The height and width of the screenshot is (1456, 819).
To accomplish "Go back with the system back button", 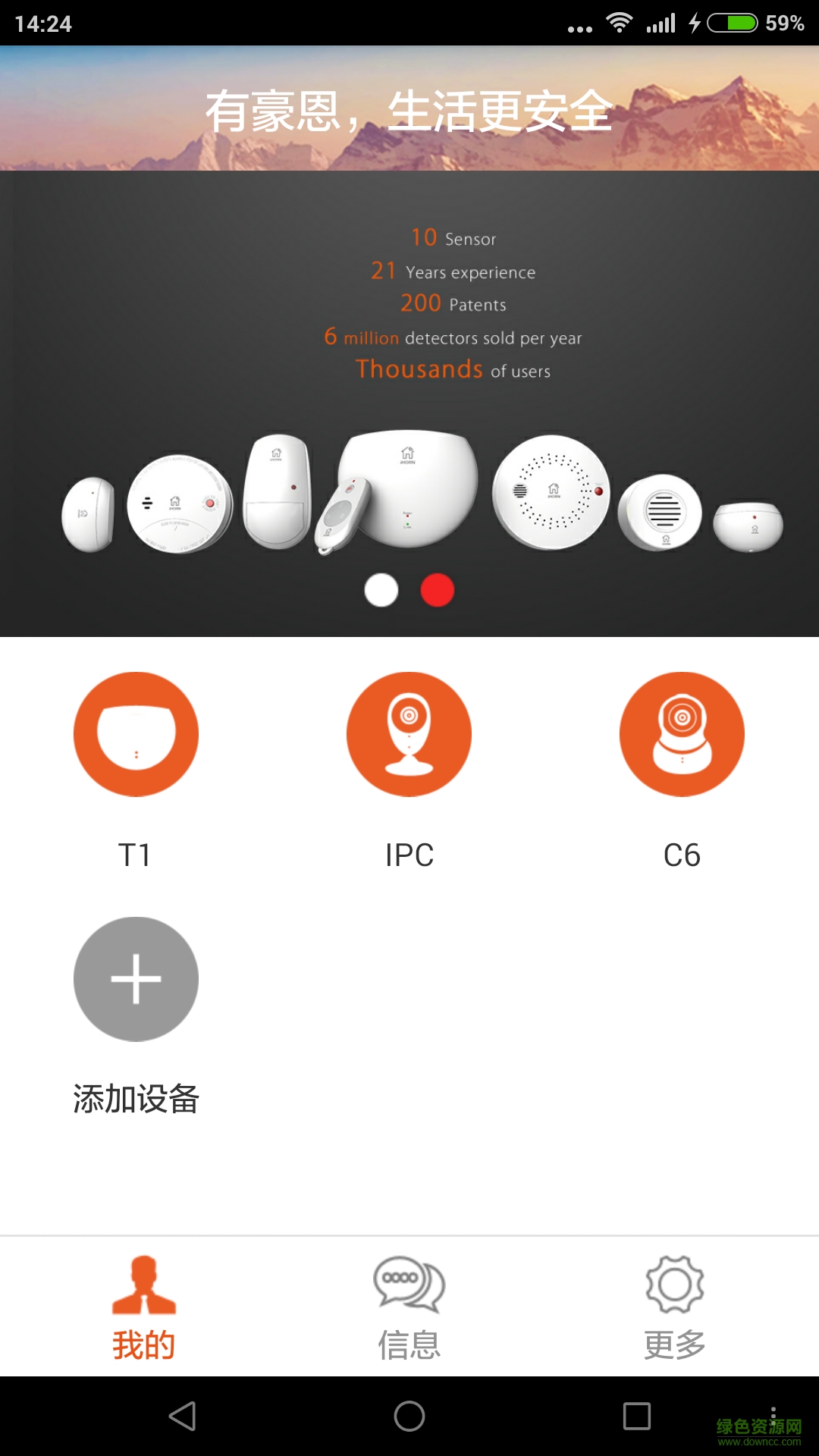I will [183, 1416].
